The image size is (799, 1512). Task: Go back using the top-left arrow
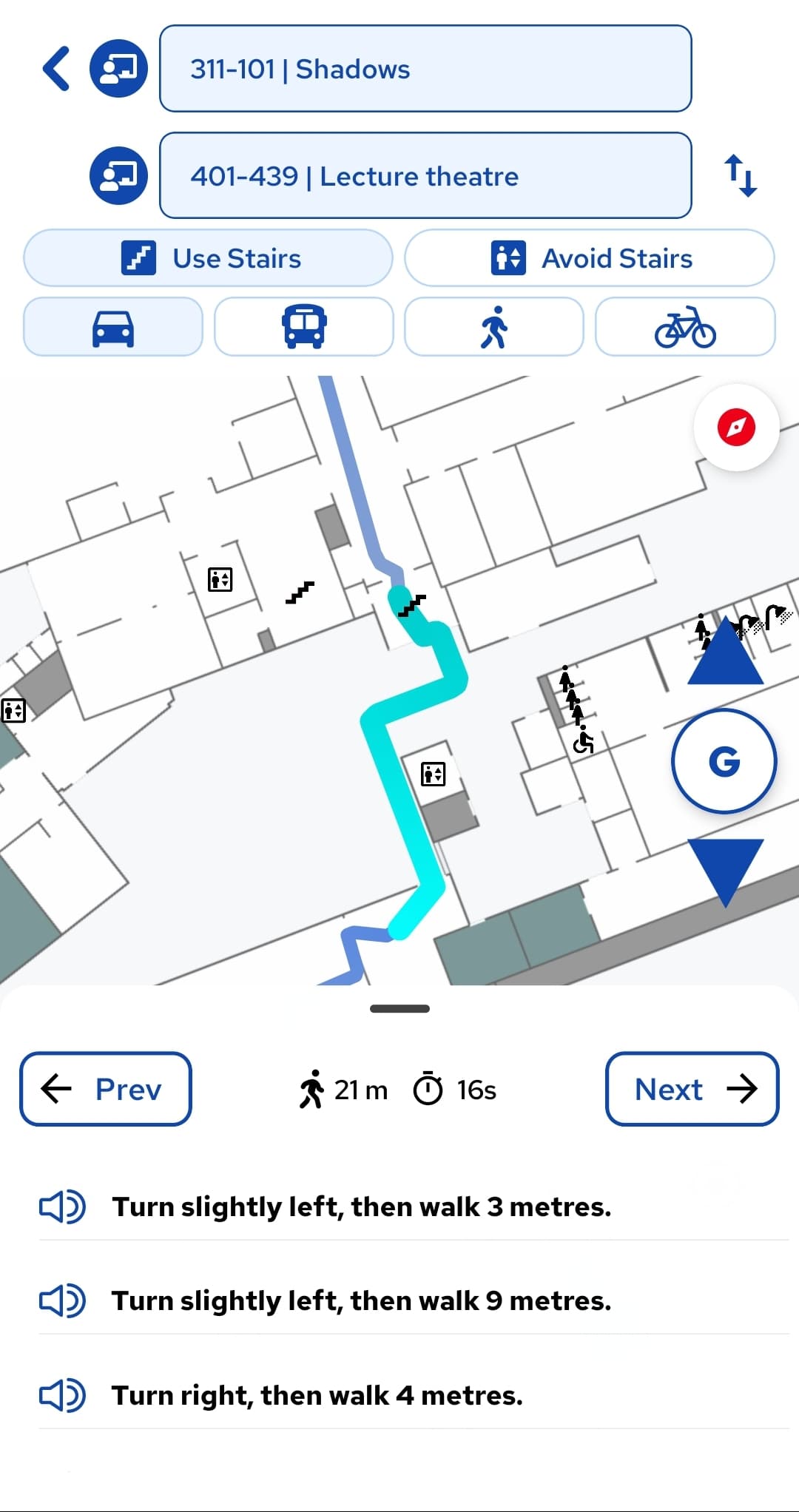(56, 69)
